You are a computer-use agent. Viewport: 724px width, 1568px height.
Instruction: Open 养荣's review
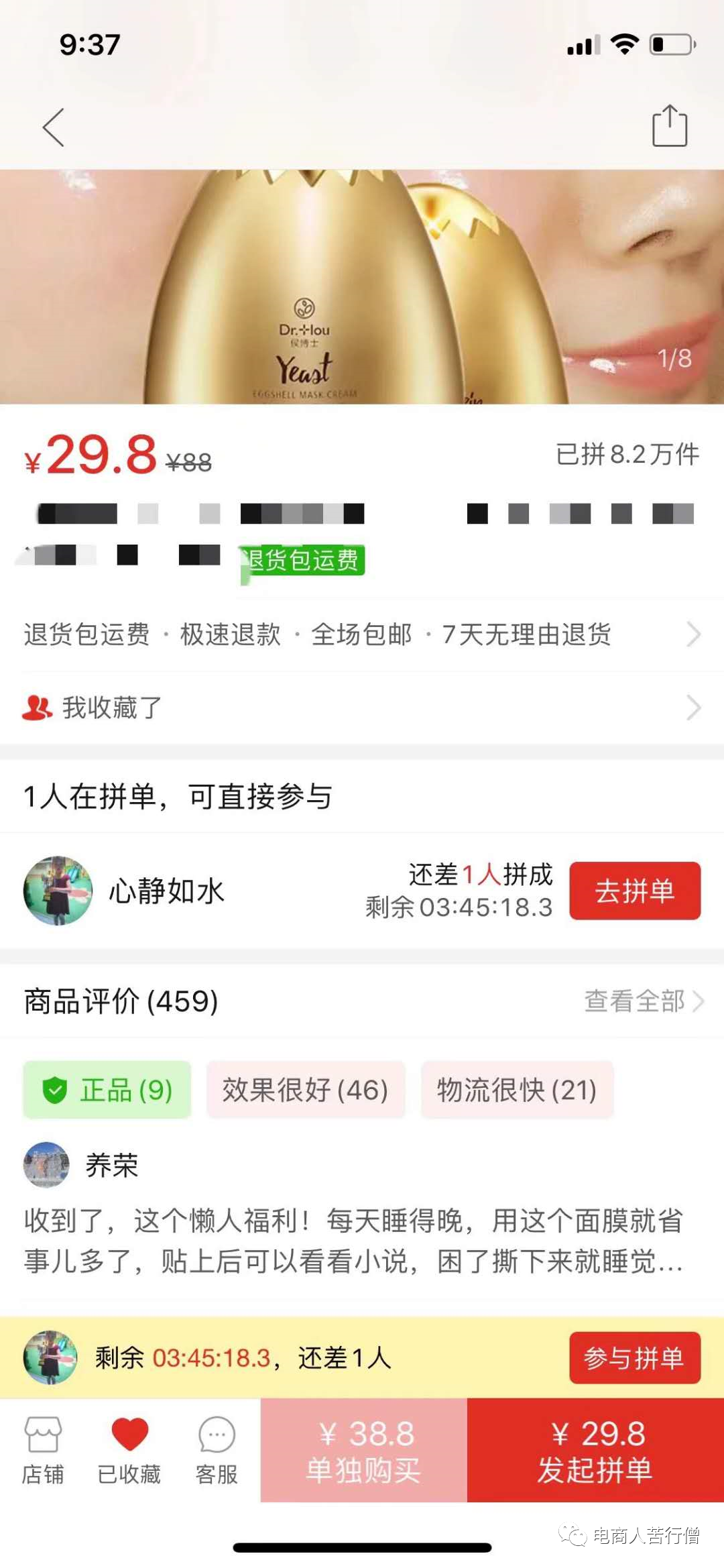coord(354,1241)
